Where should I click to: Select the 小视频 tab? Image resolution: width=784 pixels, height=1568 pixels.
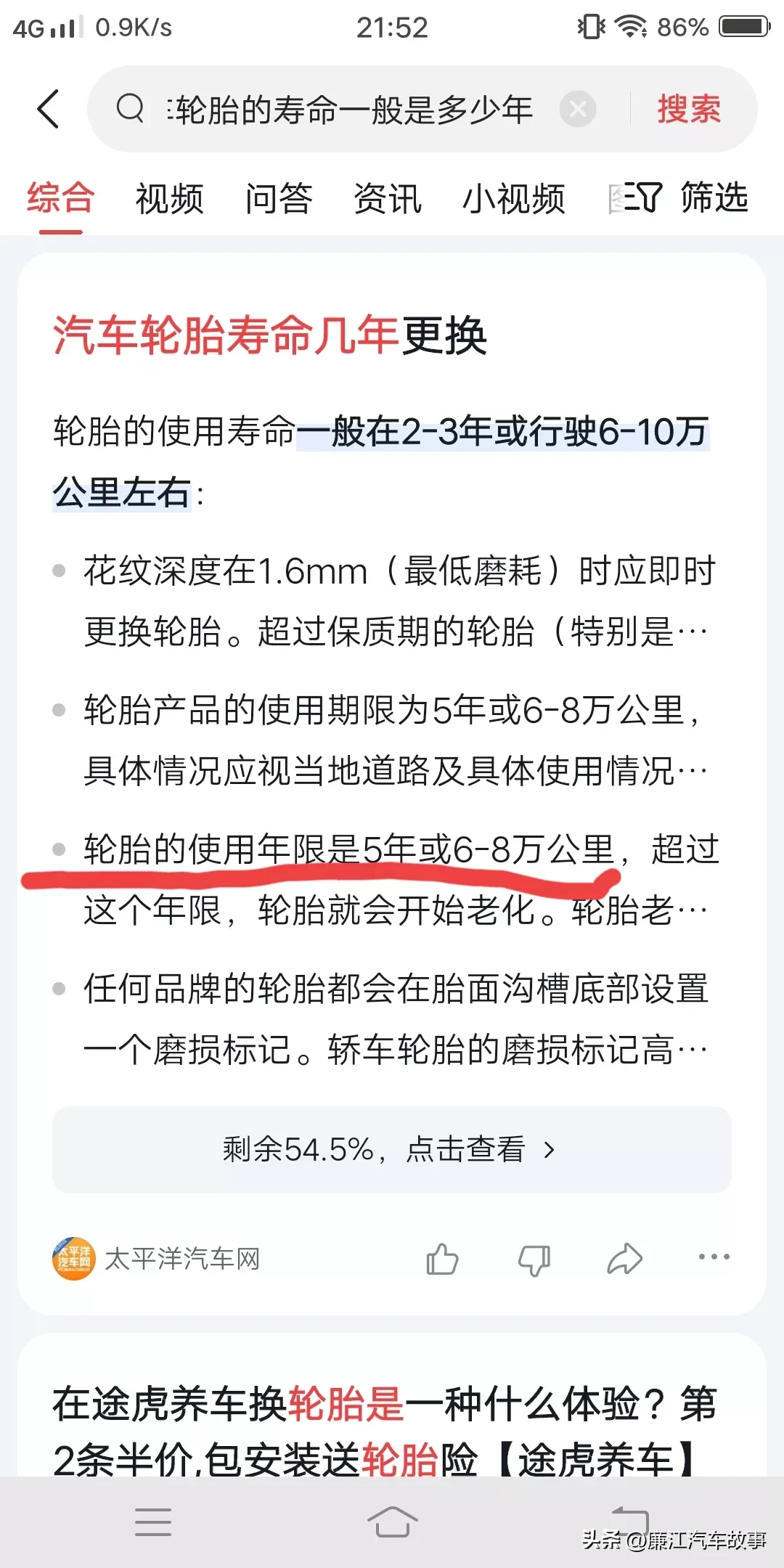pos(514,198)
